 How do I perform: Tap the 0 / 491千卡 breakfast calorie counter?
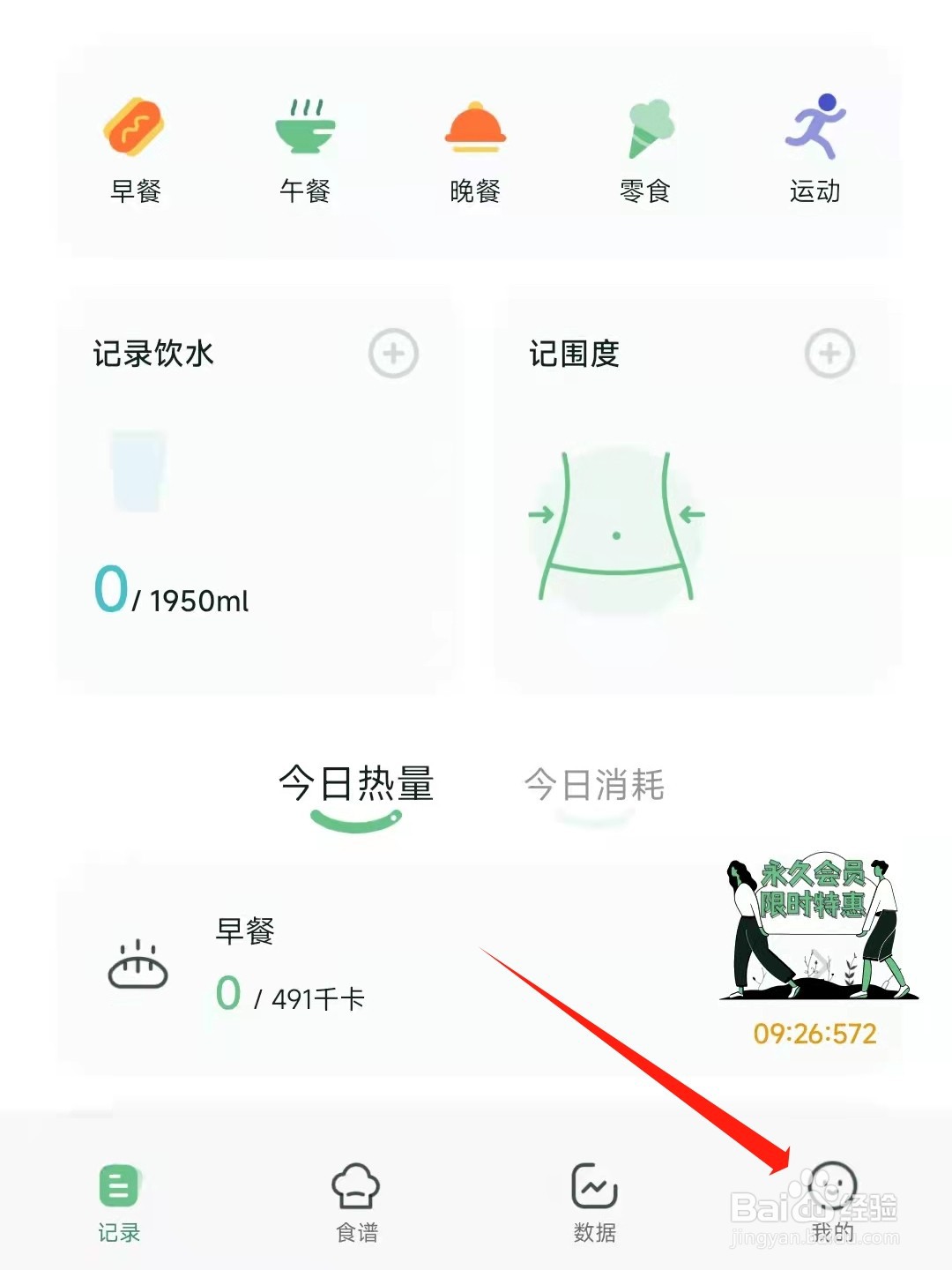pos(291,995)
